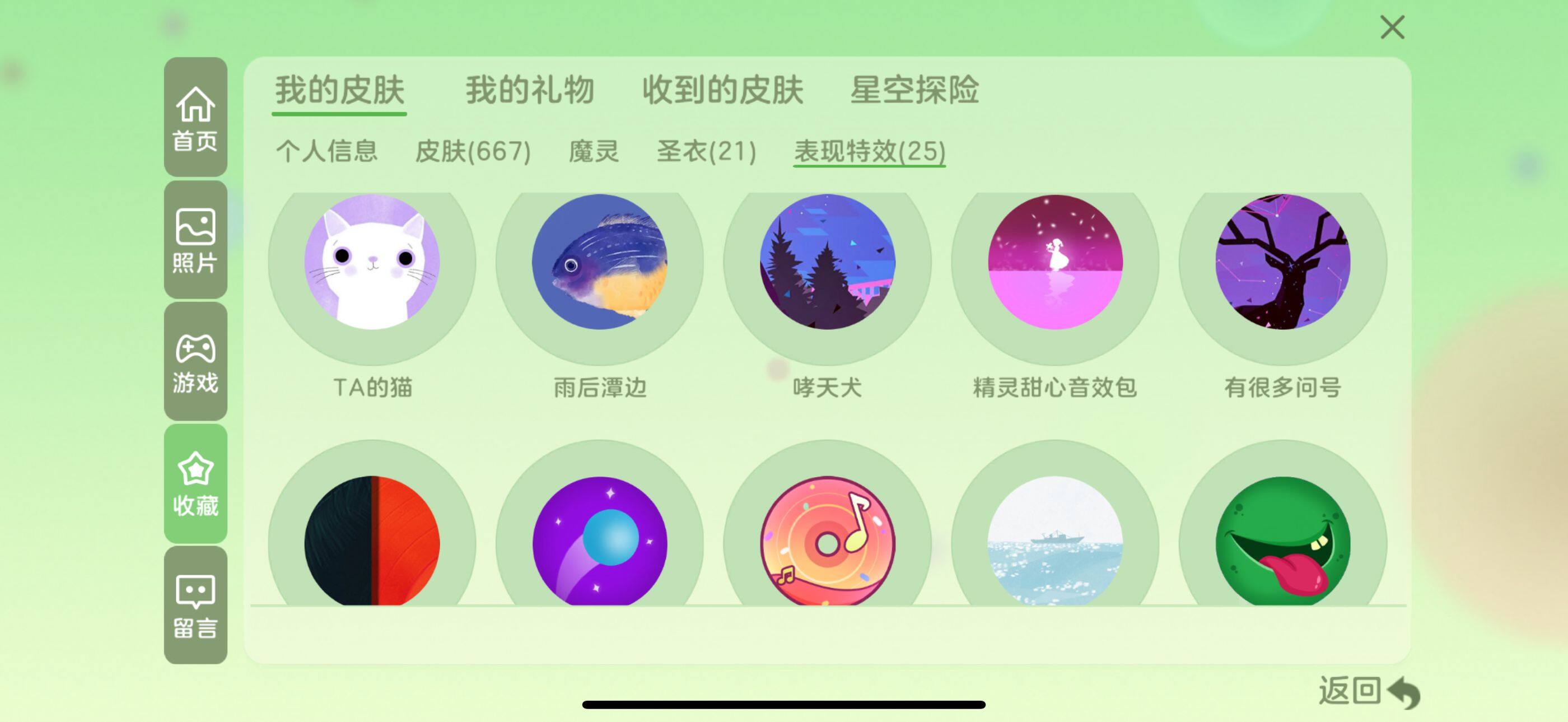Go to the 首页 home section
This screenshot has height=722, width=1568.
(x=195, y=118)
